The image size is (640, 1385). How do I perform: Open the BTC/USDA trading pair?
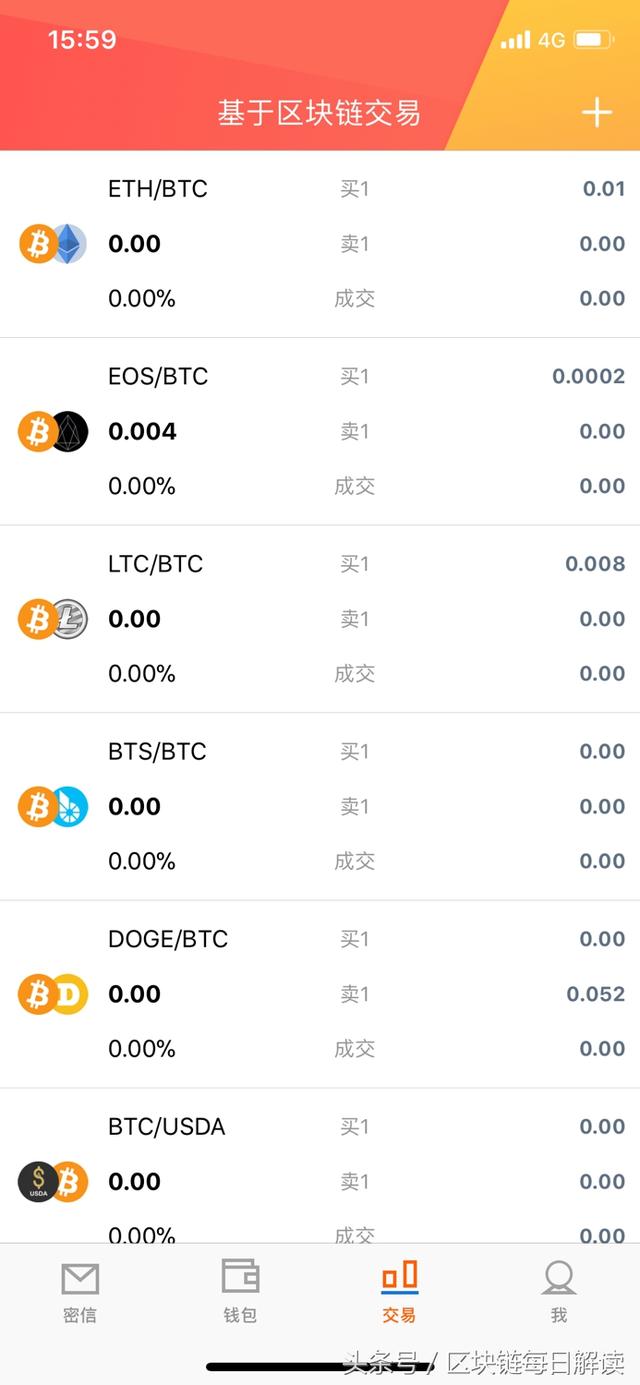click(320, 1166)
